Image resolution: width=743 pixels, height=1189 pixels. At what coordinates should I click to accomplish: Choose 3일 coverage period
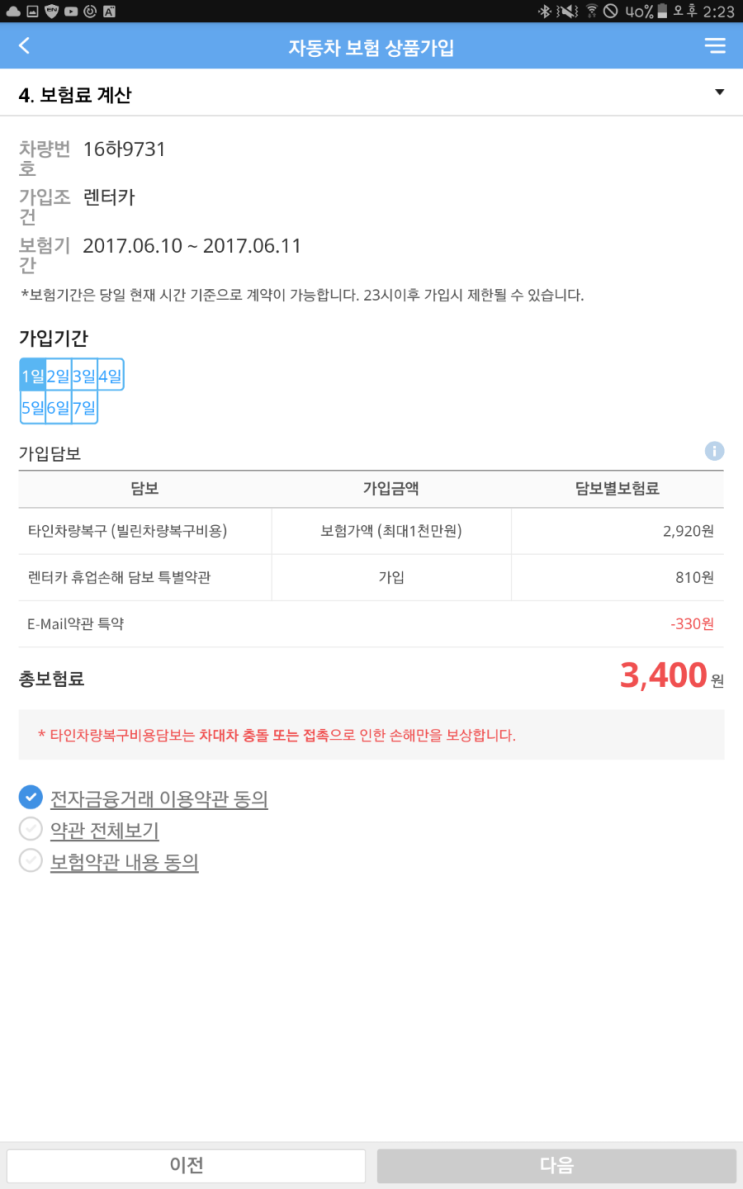(x=84, y=375)
